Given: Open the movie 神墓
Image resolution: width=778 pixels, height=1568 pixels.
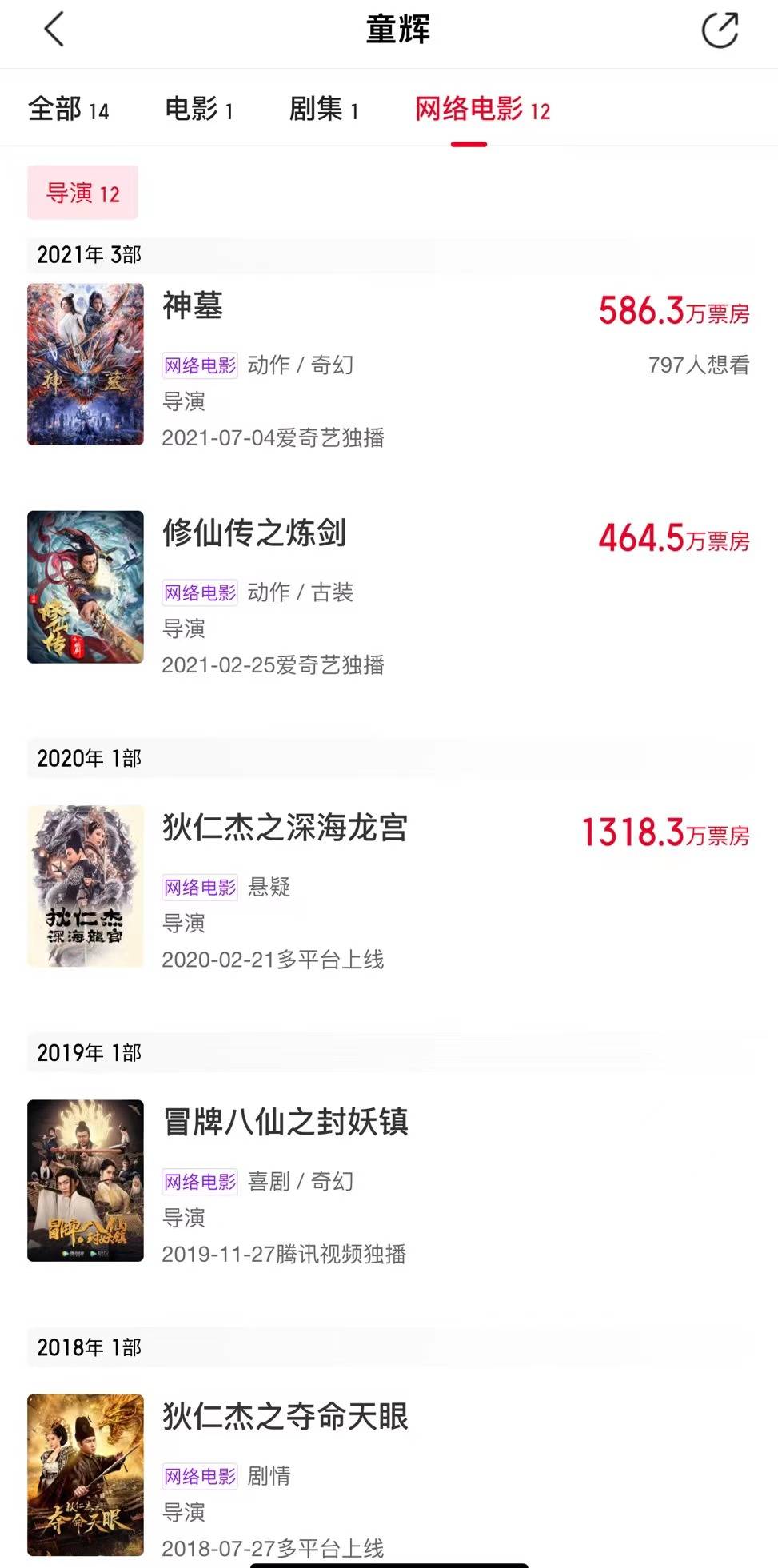Looking at the screenshot, I should point(193,305).
